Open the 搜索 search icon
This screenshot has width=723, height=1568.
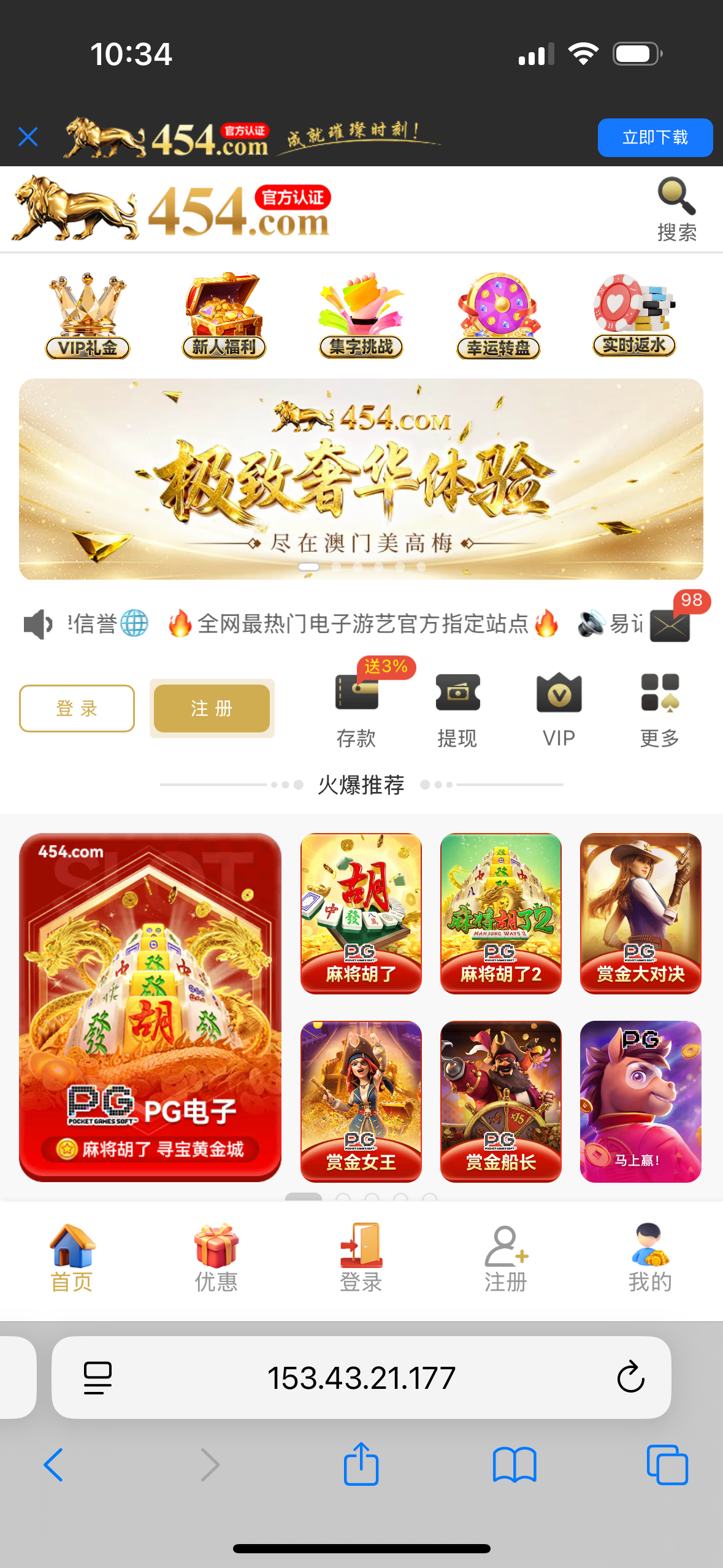676,210
